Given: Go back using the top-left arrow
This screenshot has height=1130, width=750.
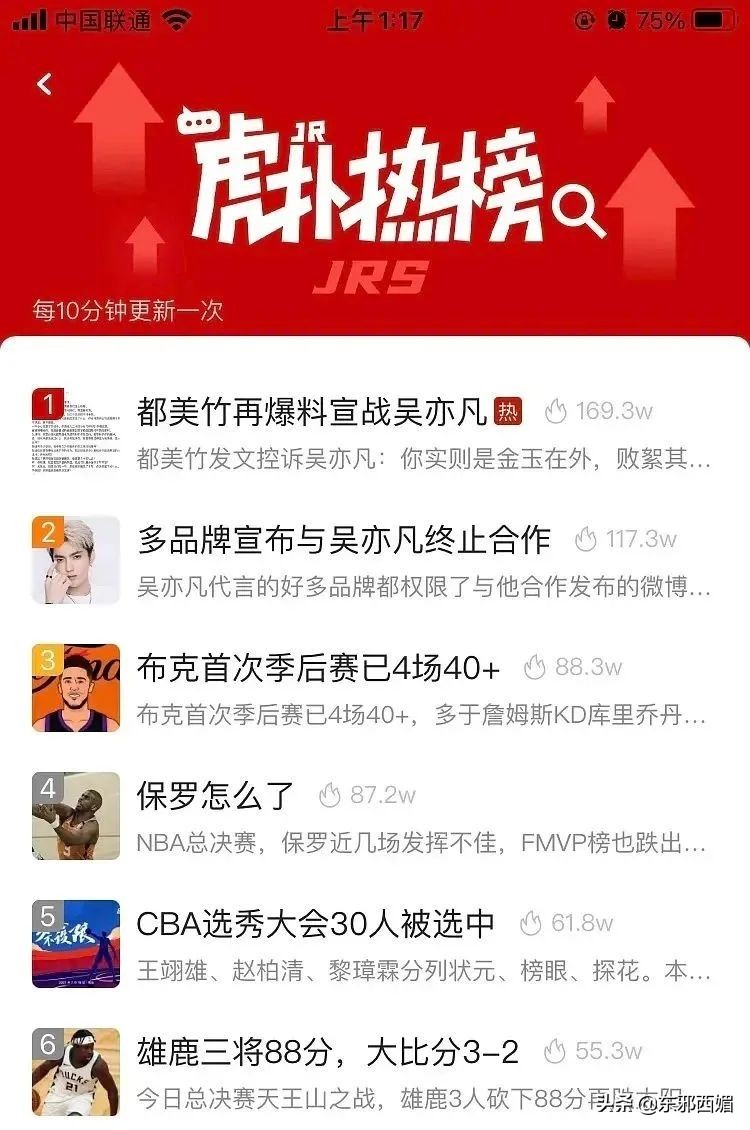Looking at the screenshot, I should (44, 84).
